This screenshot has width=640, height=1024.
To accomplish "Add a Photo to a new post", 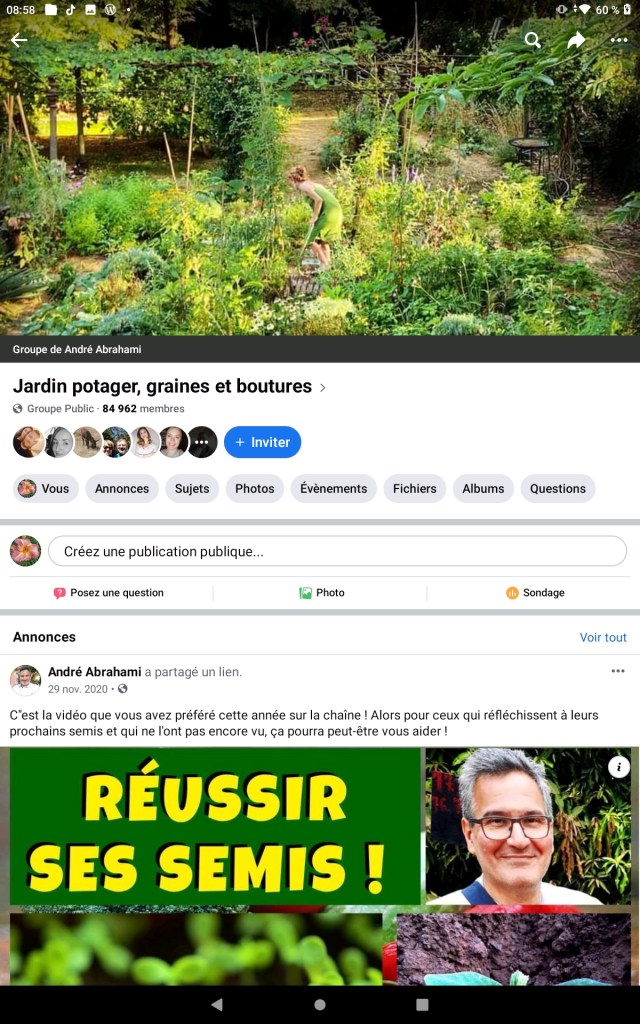I will [321, 593].
